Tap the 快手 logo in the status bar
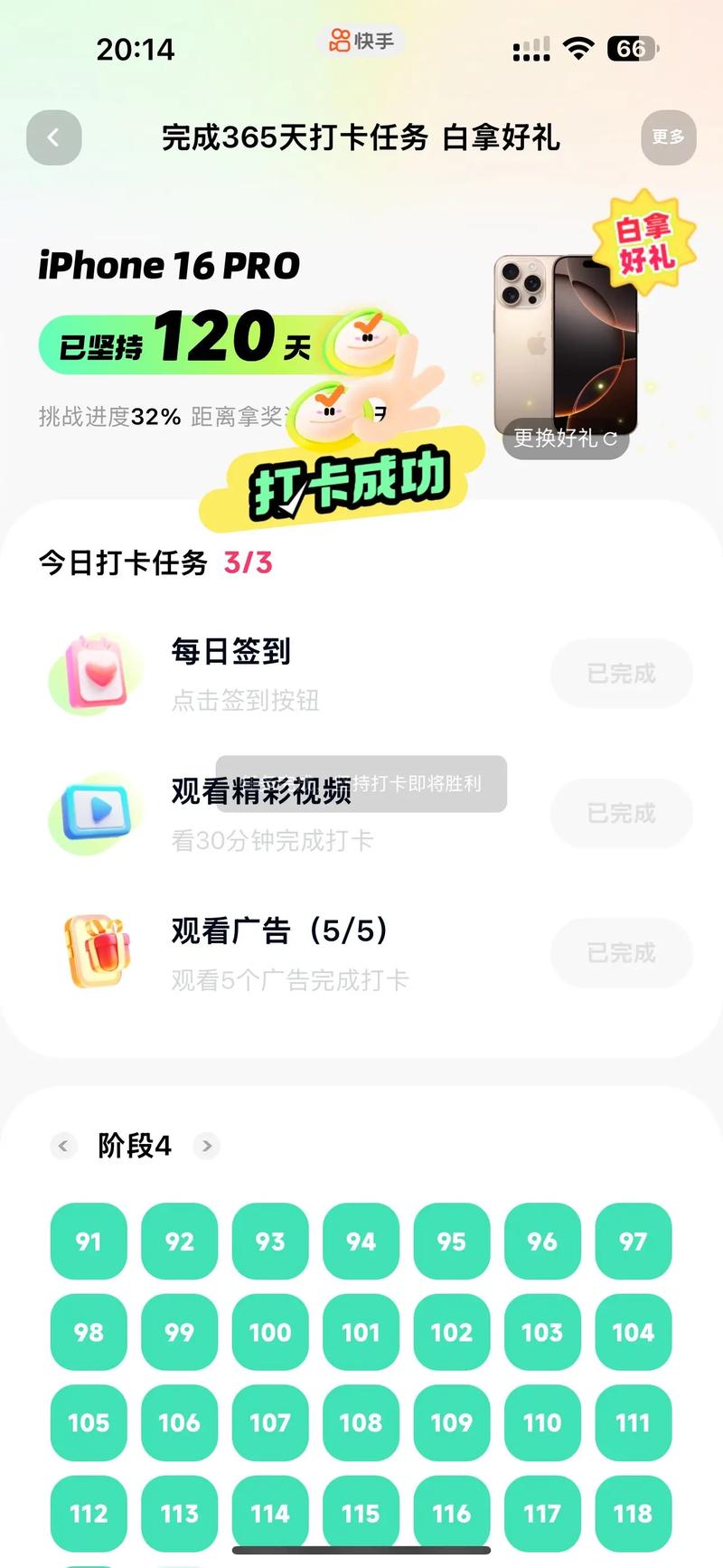 361,40
